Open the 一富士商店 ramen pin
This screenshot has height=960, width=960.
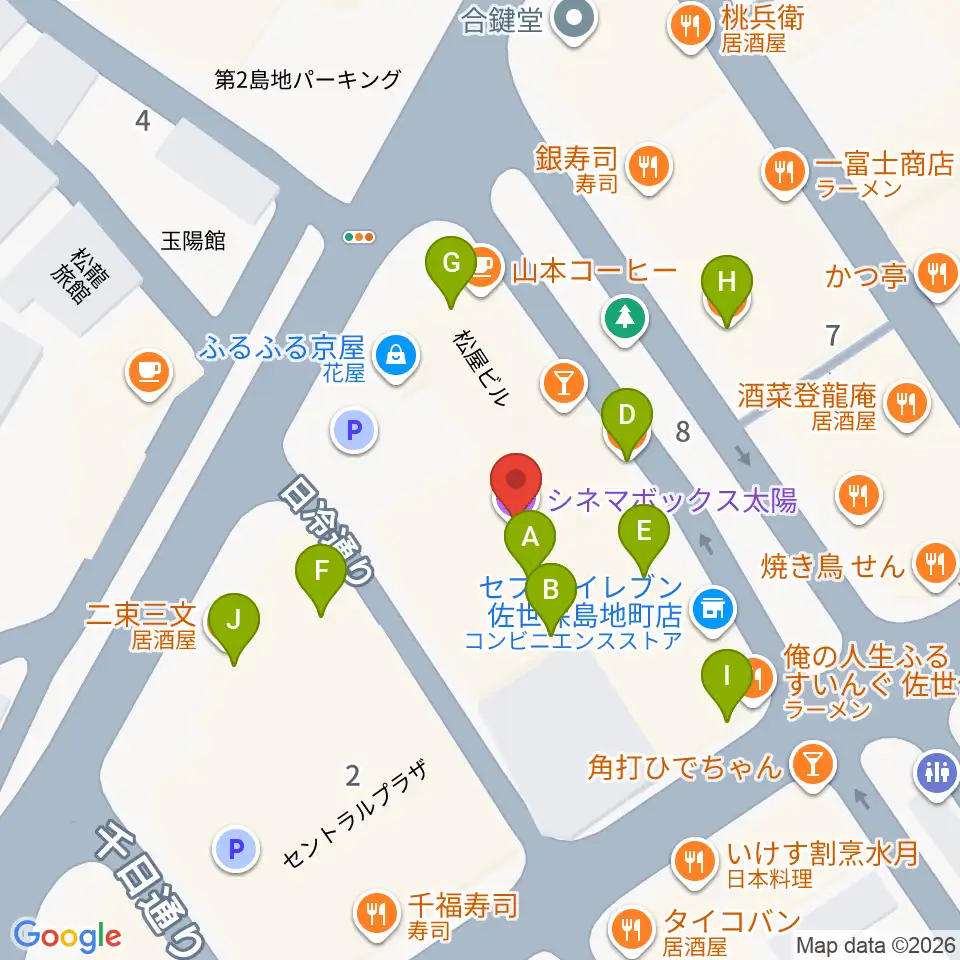click(x=785, y=173)
